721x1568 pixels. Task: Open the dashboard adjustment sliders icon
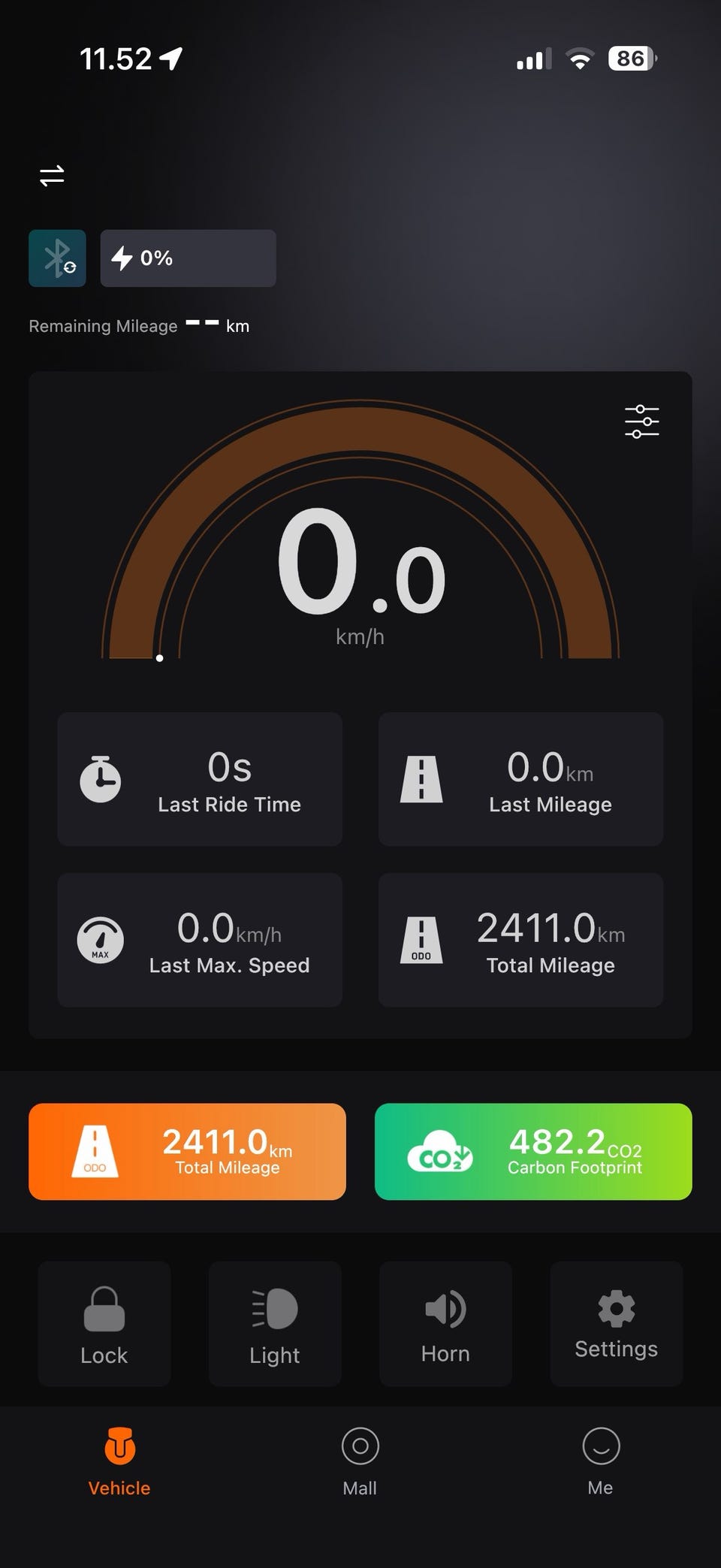[642, 421]
